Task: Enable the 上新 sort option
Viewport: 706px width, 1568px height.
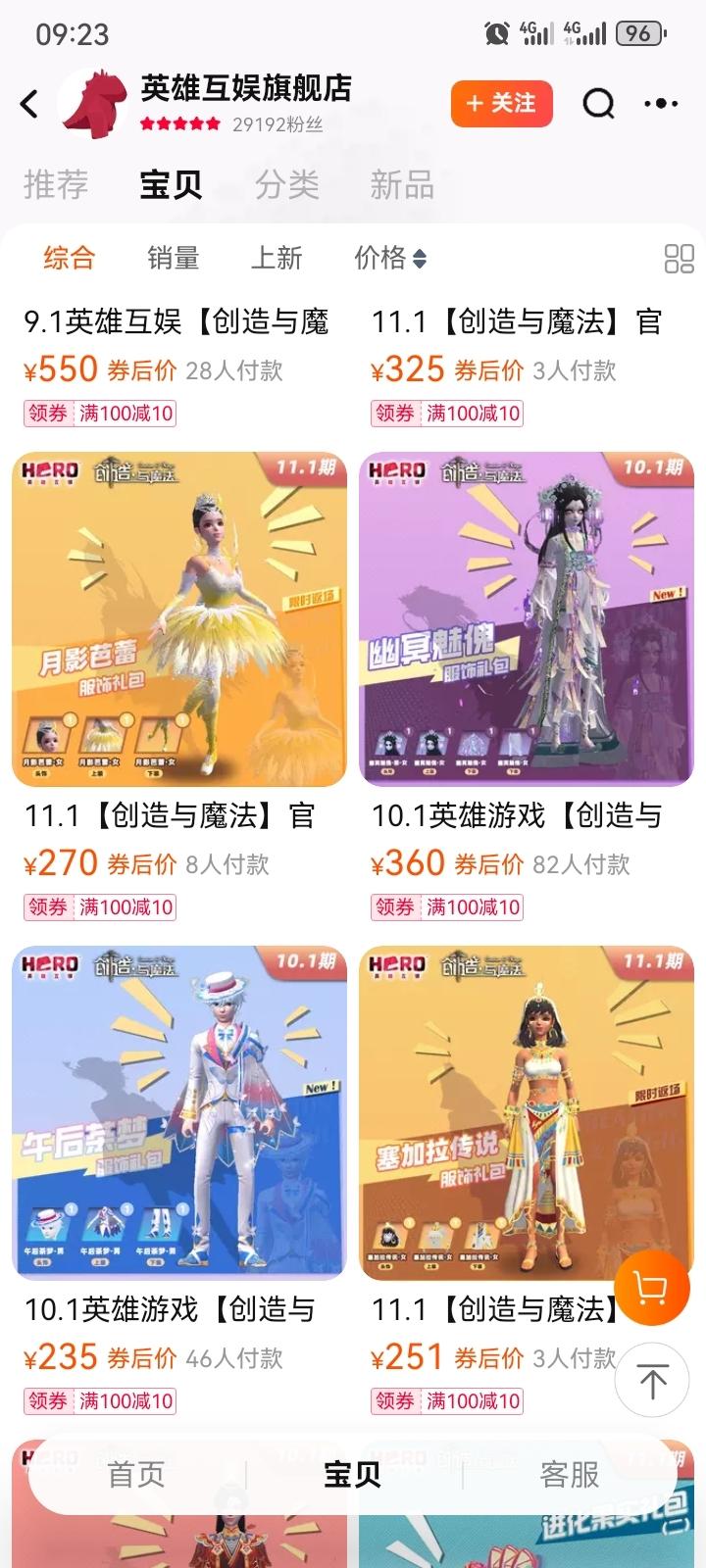Action: tap(277, 259)
